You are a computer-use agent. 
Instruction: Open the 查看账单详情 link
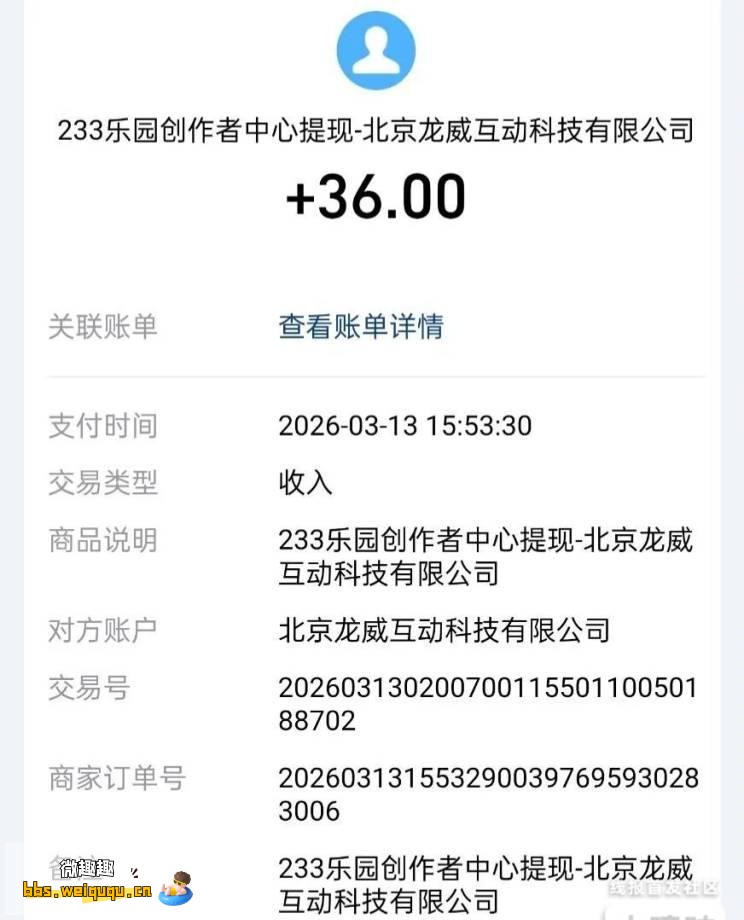(360, 327)
